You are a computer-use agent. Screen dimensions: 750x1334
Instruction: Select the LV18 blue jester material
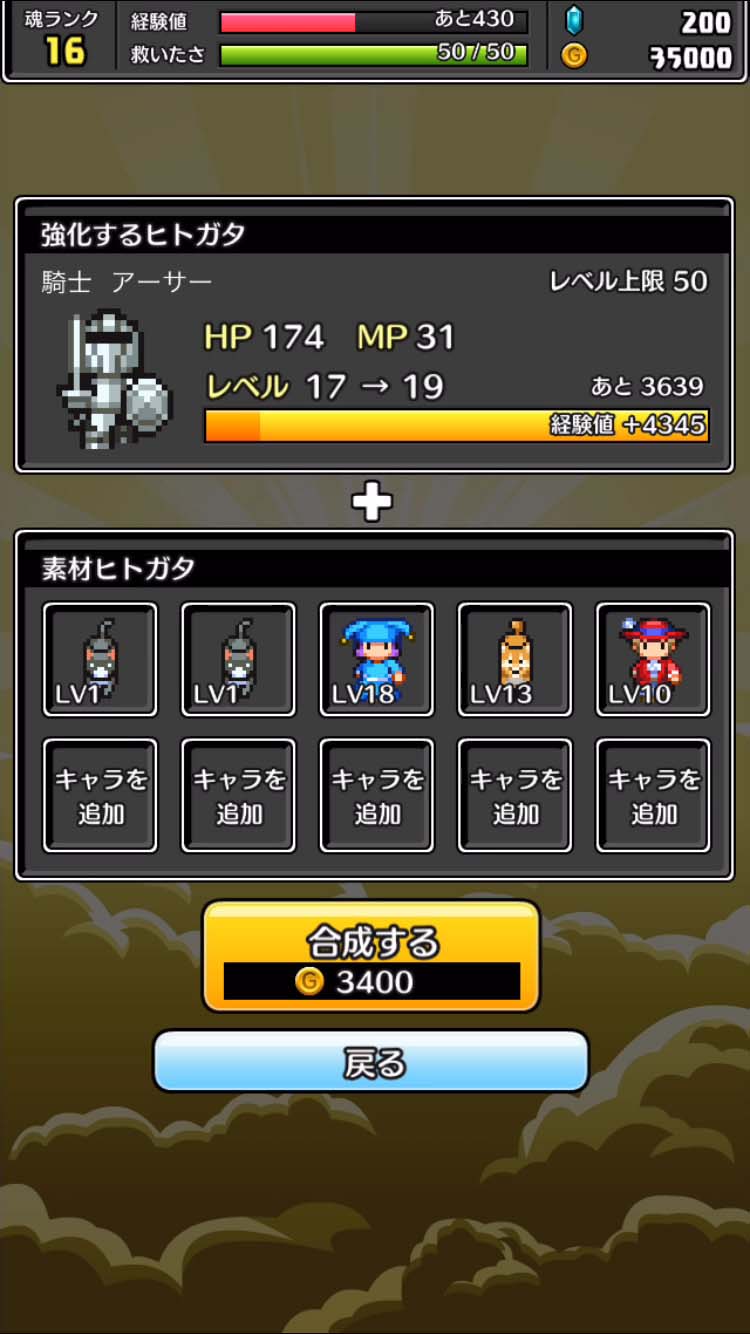376,660
